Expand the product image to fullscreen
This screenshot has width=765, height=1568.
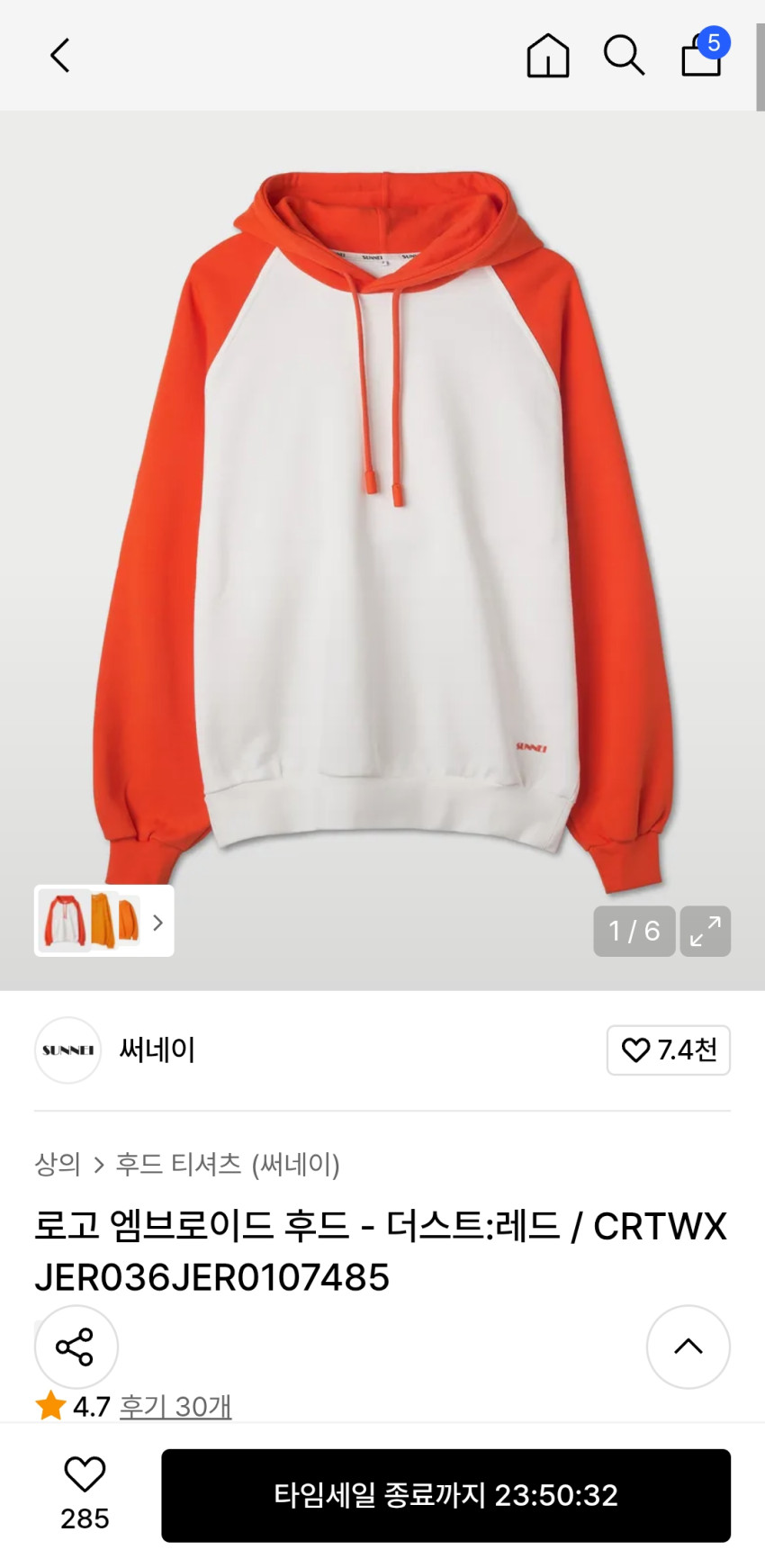(x=705, y=931)
